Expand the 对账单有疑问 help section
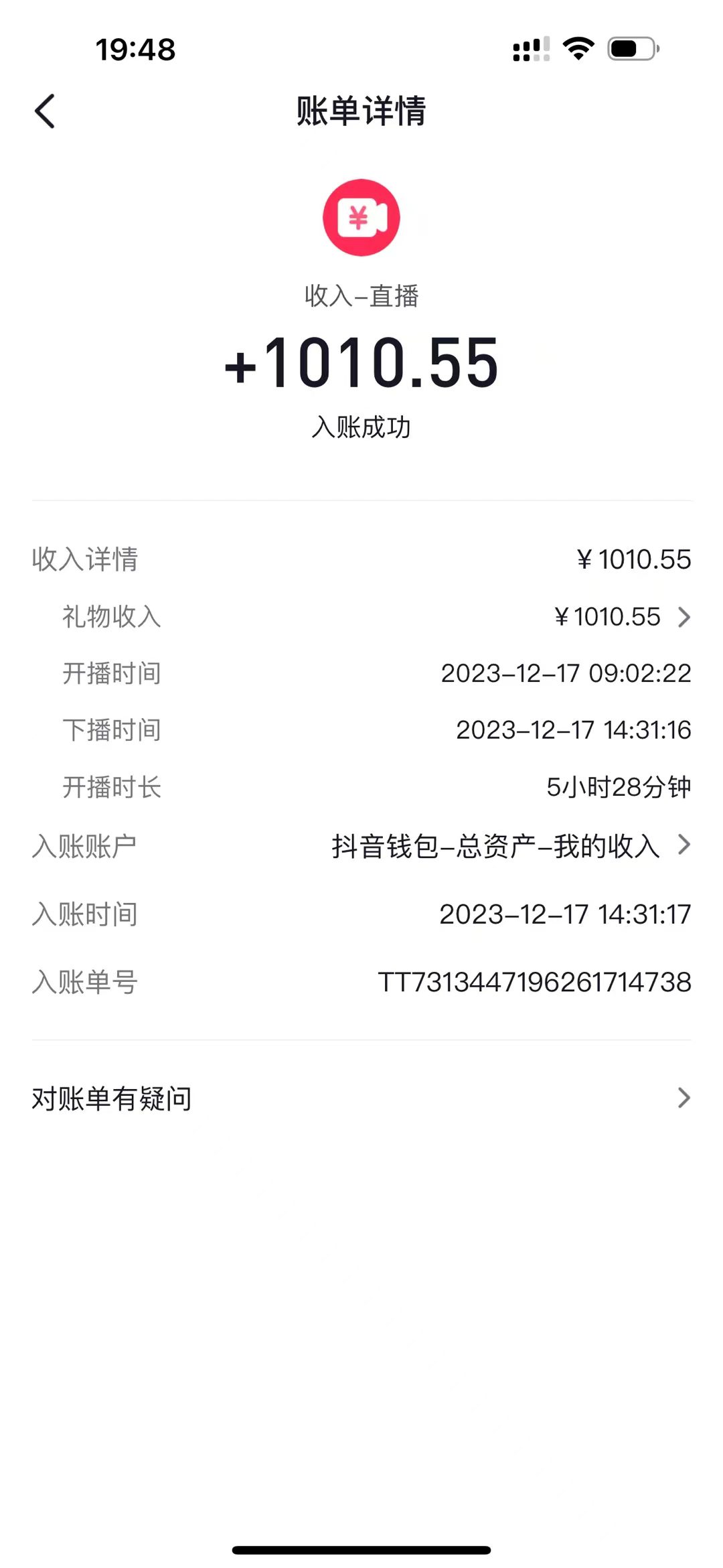Image resolution: width=723 pixels, height=1568 pixels. (682, 1097)
